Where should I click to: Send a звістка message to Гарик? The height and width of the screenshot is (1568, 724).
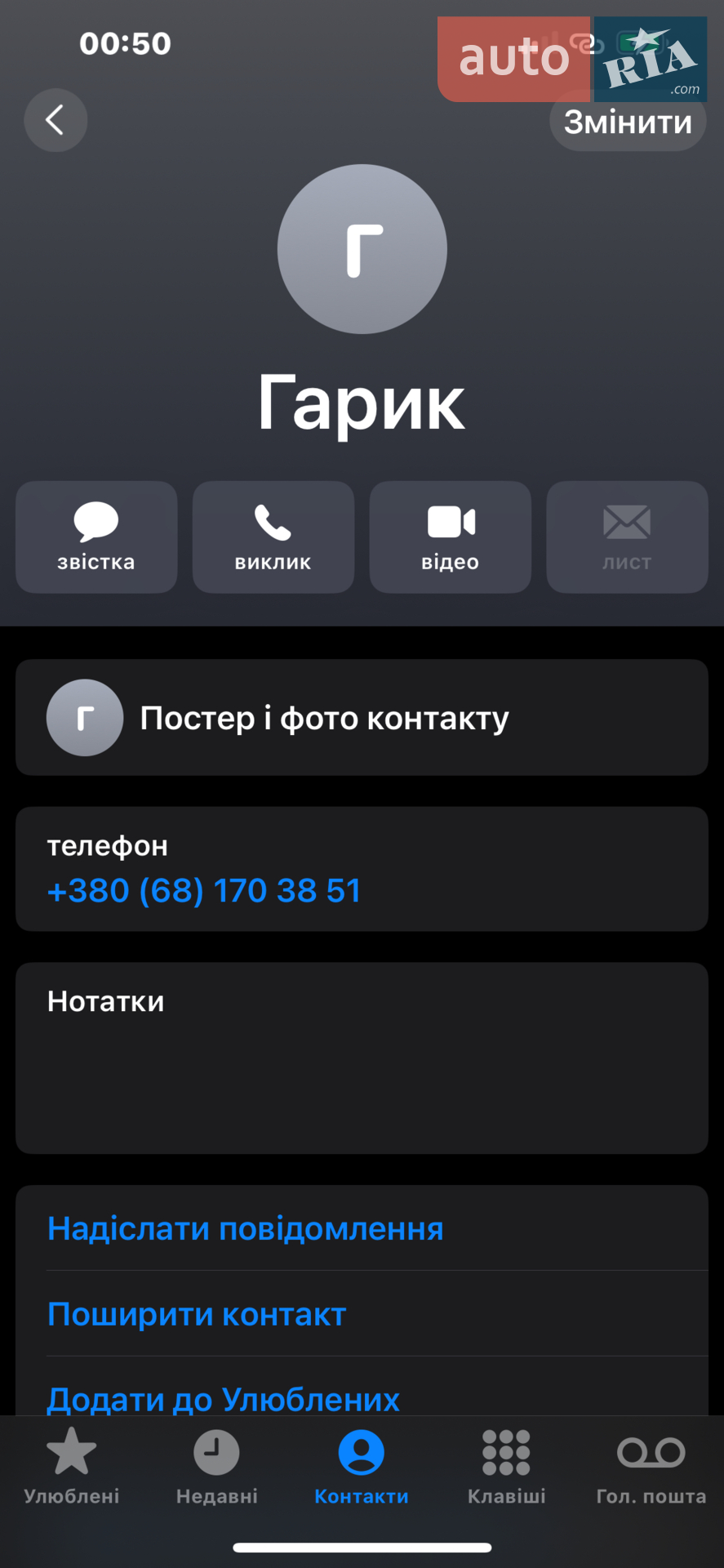(96, 537)
